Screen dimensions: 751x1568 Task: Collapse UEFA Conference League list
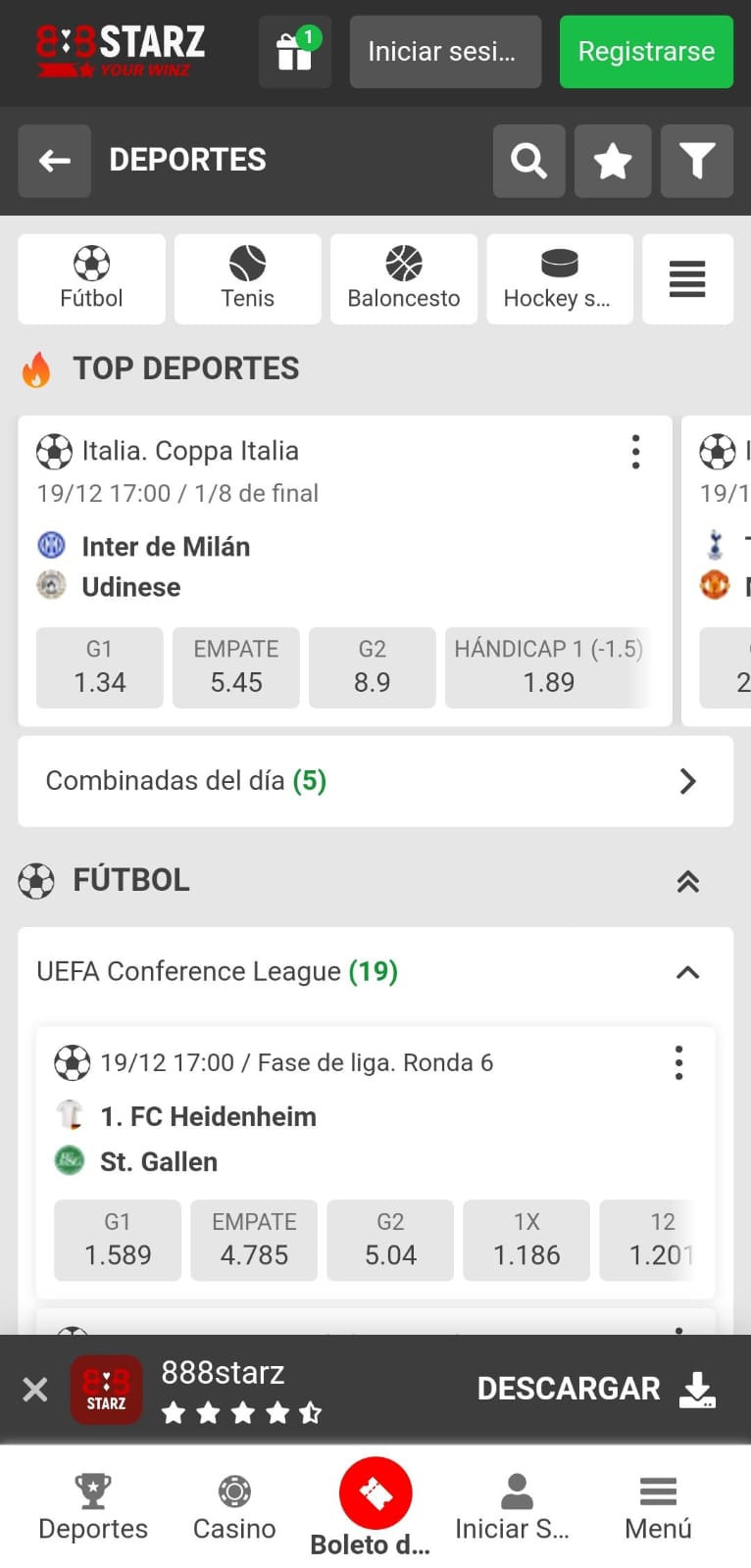tap(688, 972)
